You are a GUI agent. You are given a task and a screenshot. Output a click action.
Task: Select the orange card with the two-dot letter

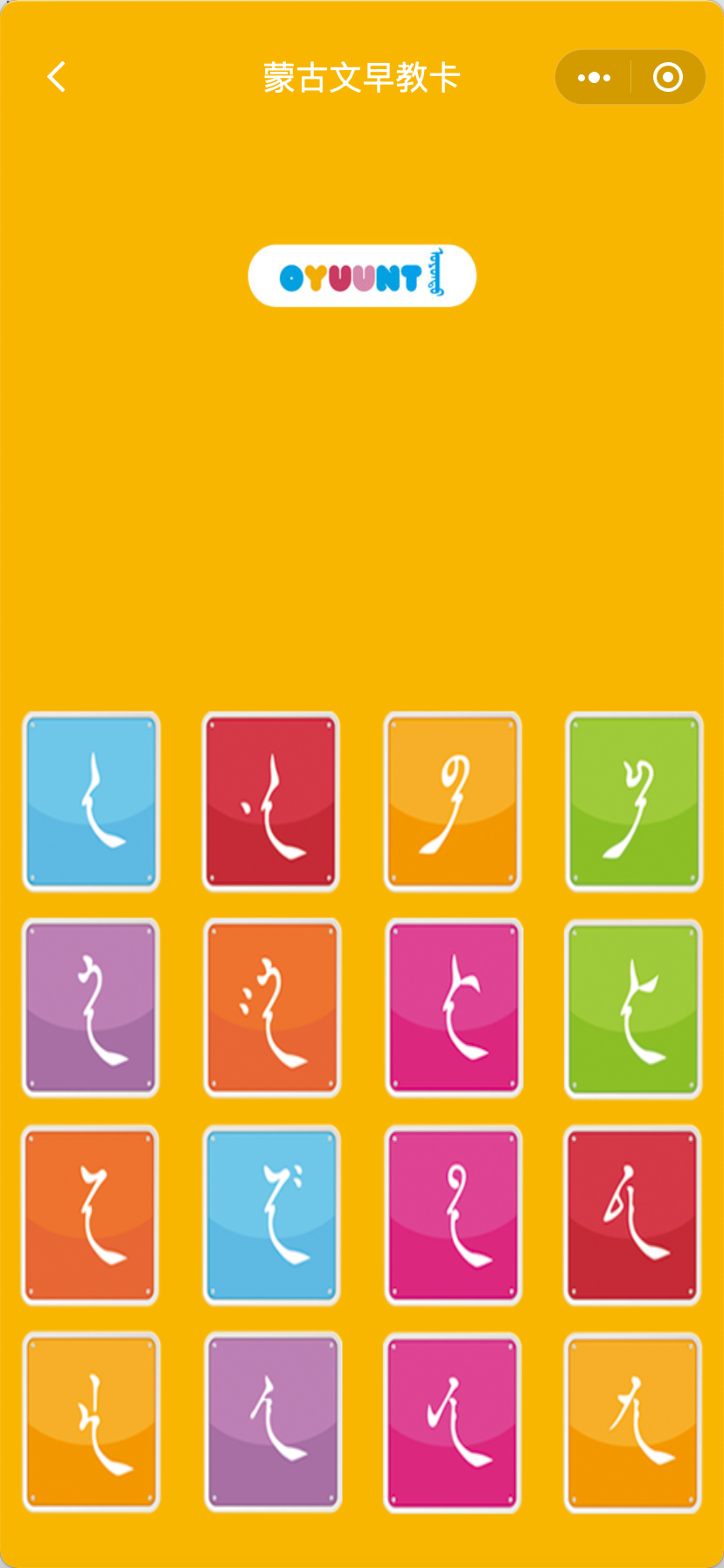(x=272, y=1008)
